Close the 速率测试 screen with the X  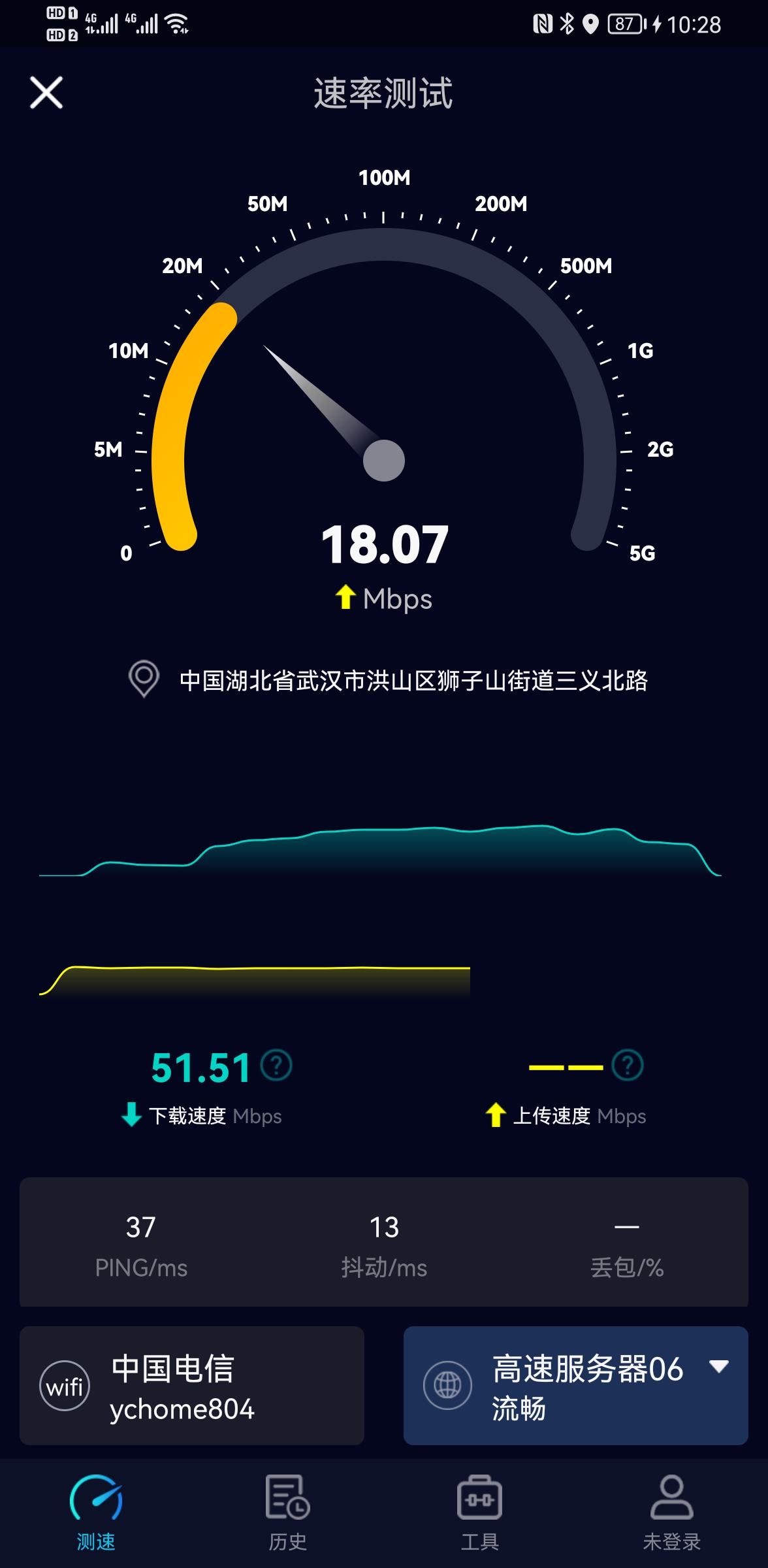point(46,93)
